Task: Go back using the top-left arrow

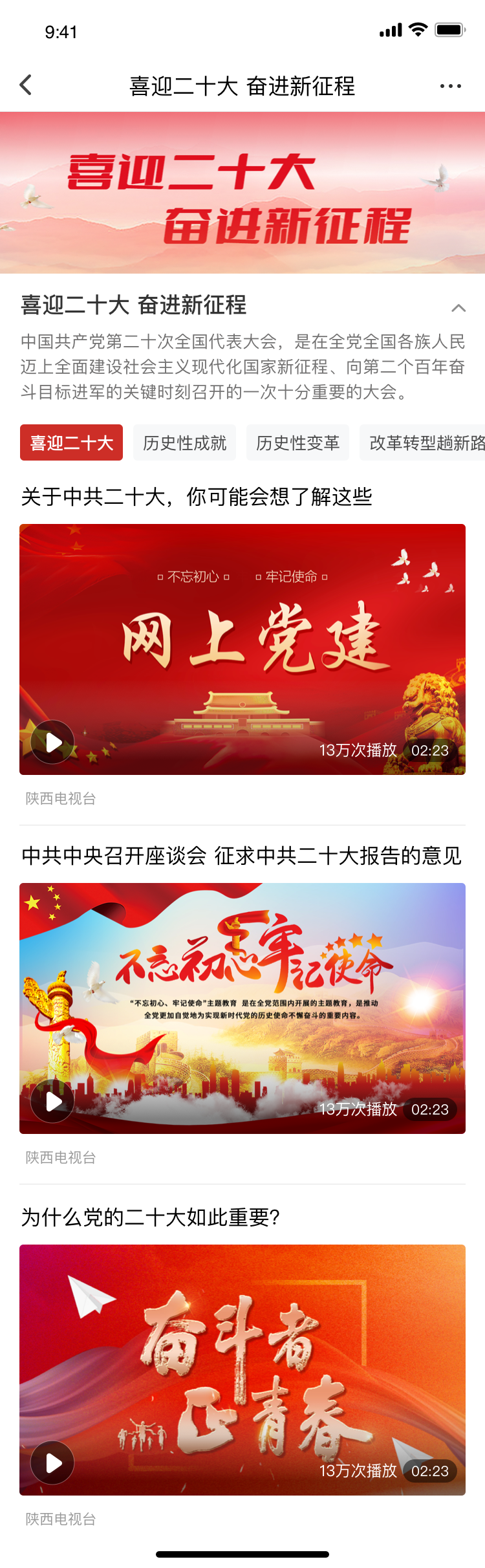Action: (26, 85)
